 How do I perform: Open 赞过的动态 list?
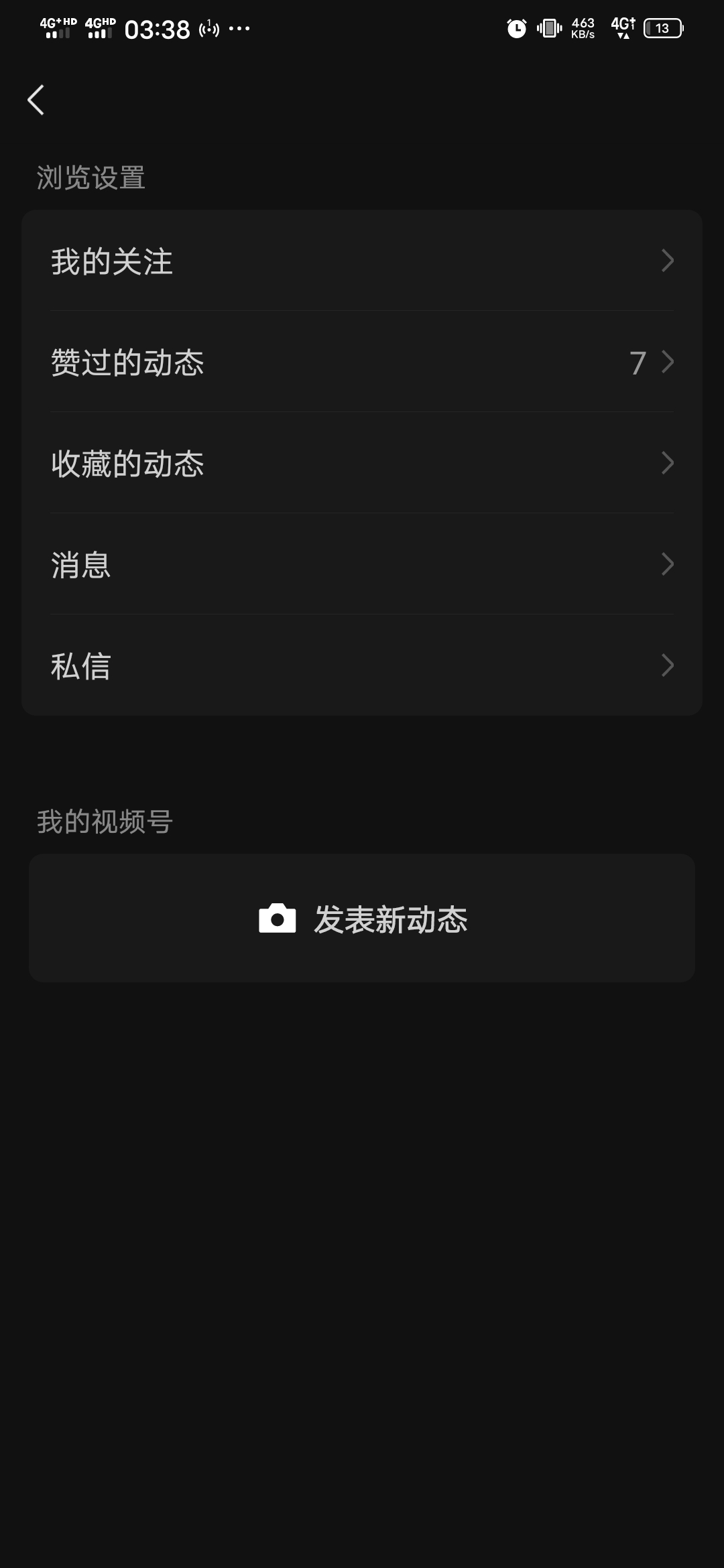tap(362, 362)
